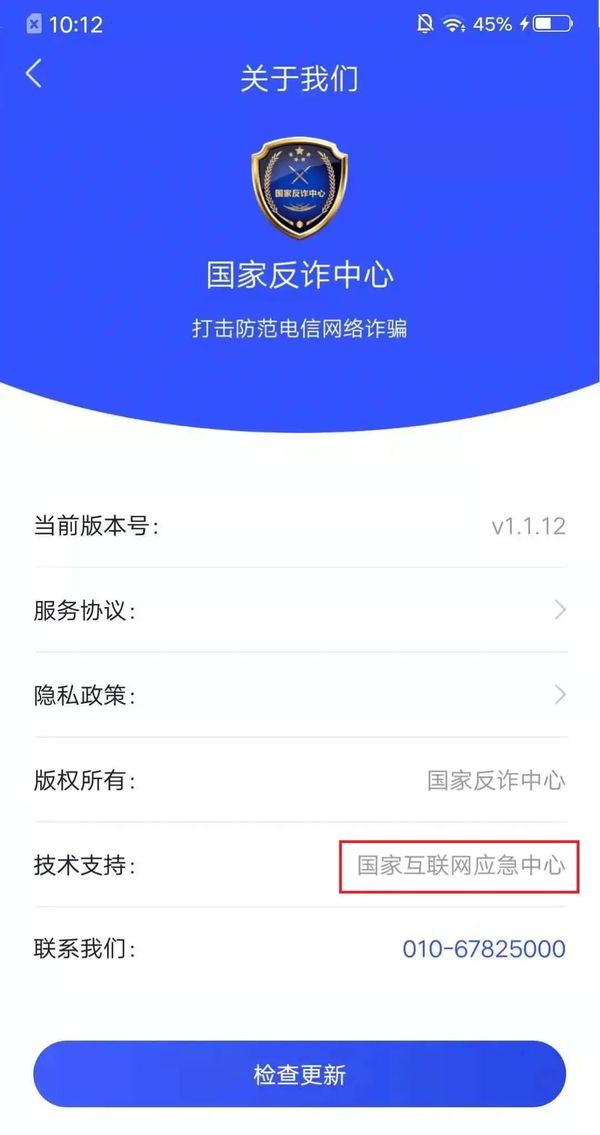View the 隐私政策 page
The height and width of the screenshot is (1135, 600).
(300, 695)
